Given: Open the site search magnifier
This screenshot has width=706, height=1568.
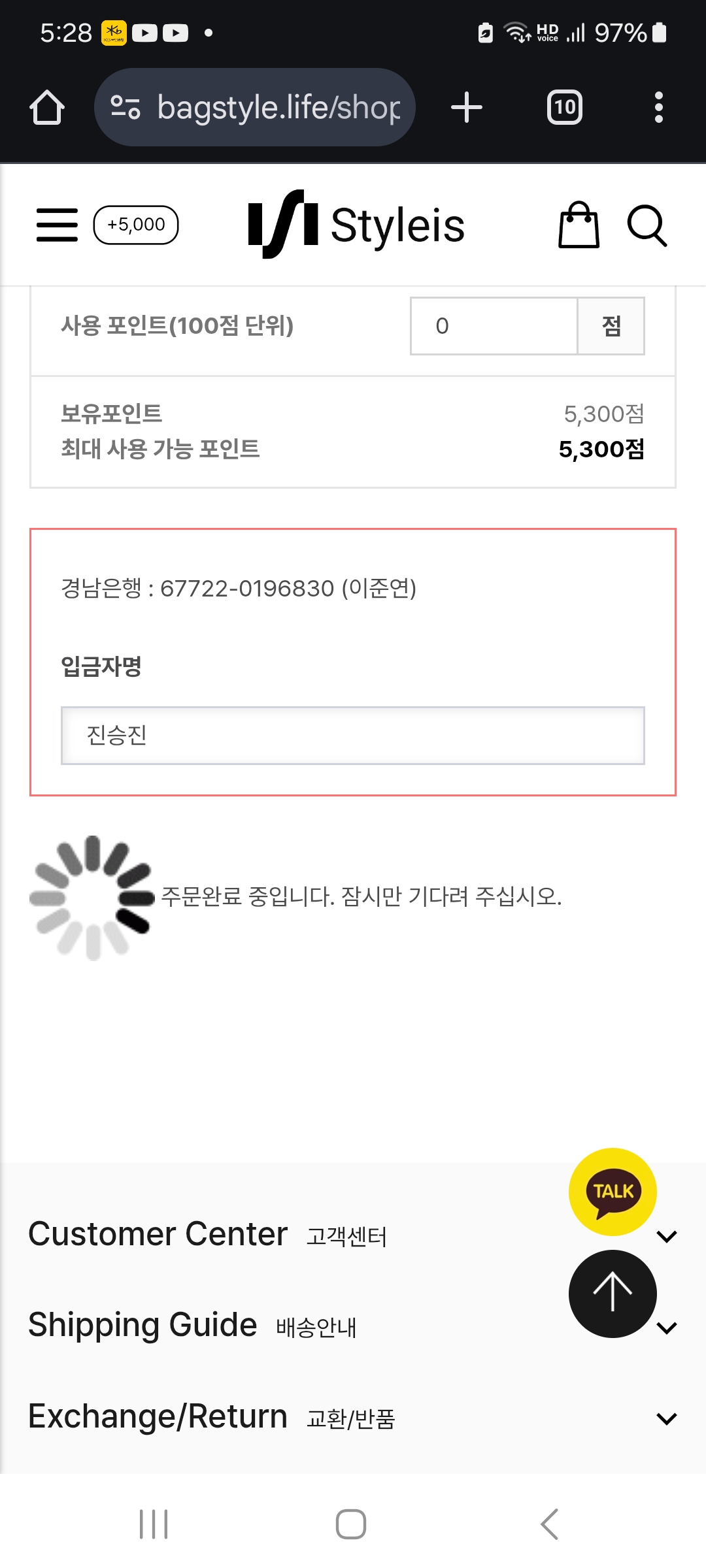Looking at the screenshot, I should point(647,225).
